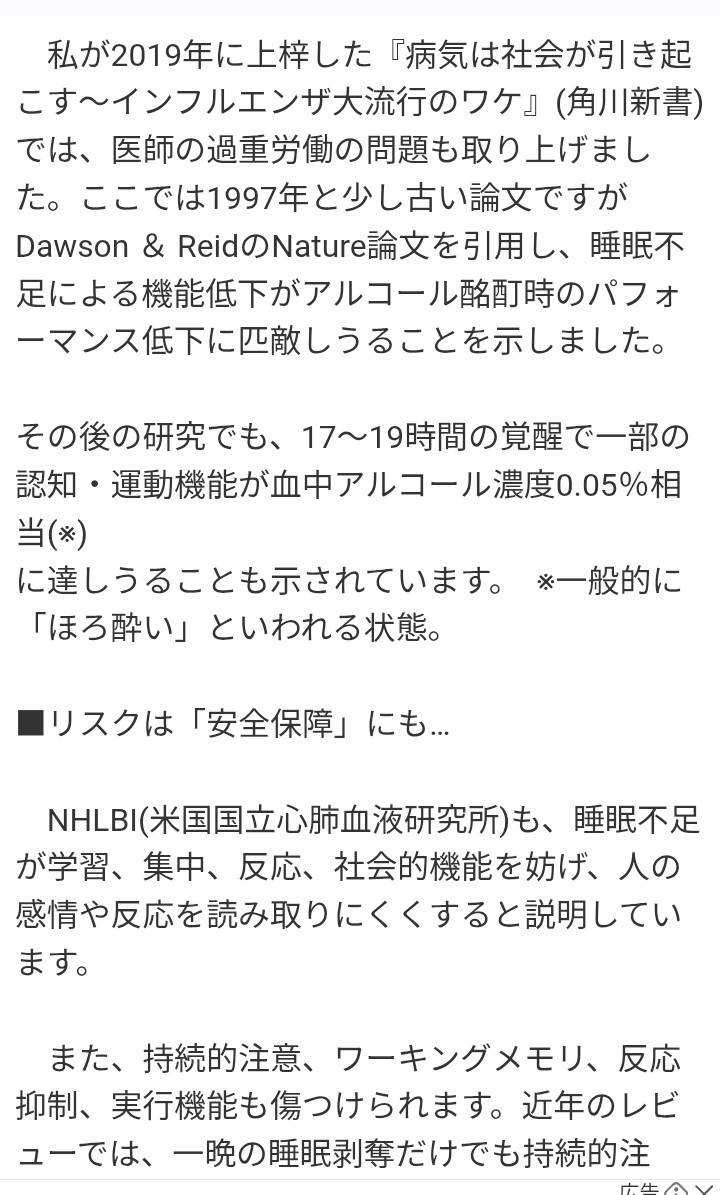The height and width of the screenshot is (1195, 720).
Task: Close the ad banner at the bottom
Action: pyautogui.click(x=704, y=1190)
